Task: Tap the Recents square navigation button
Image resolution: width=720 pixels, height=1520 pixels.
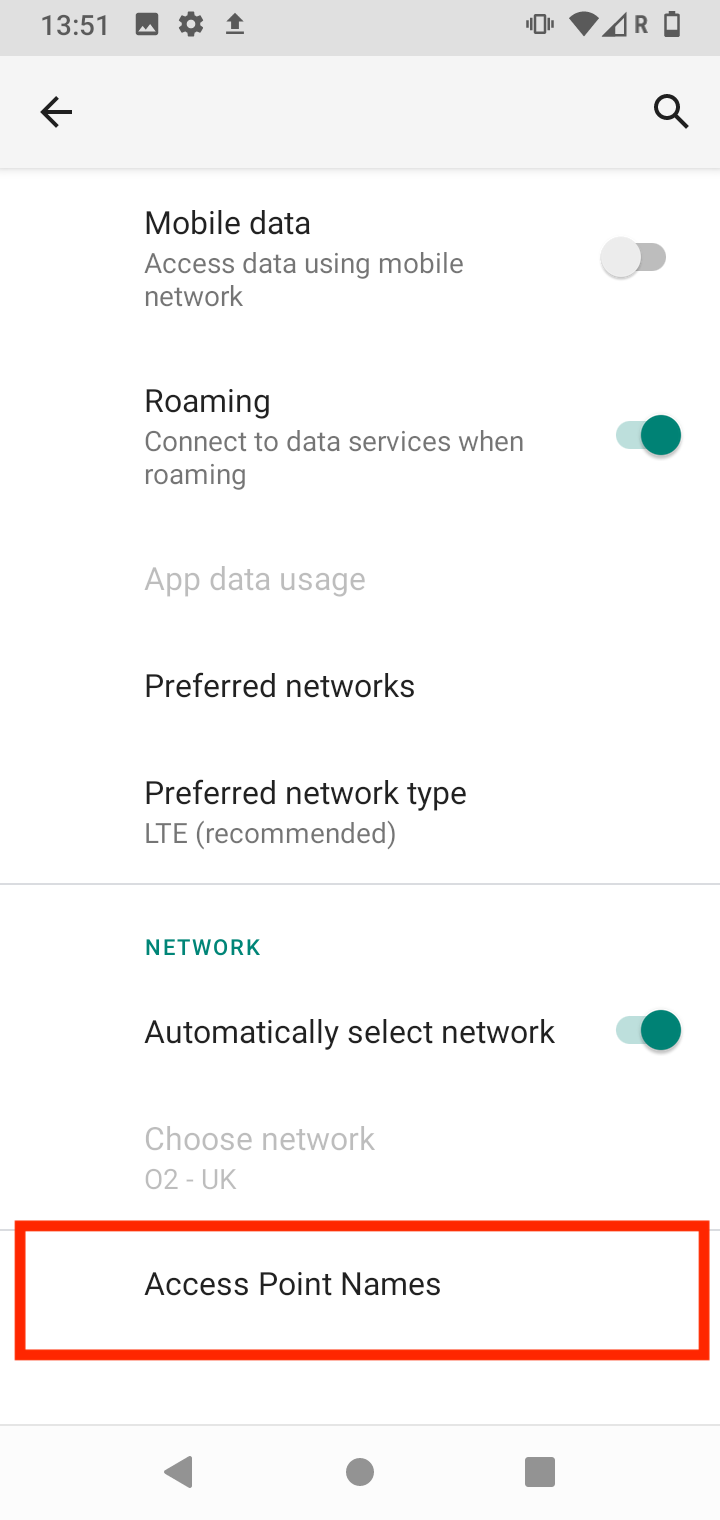Action: (539, 1471)
